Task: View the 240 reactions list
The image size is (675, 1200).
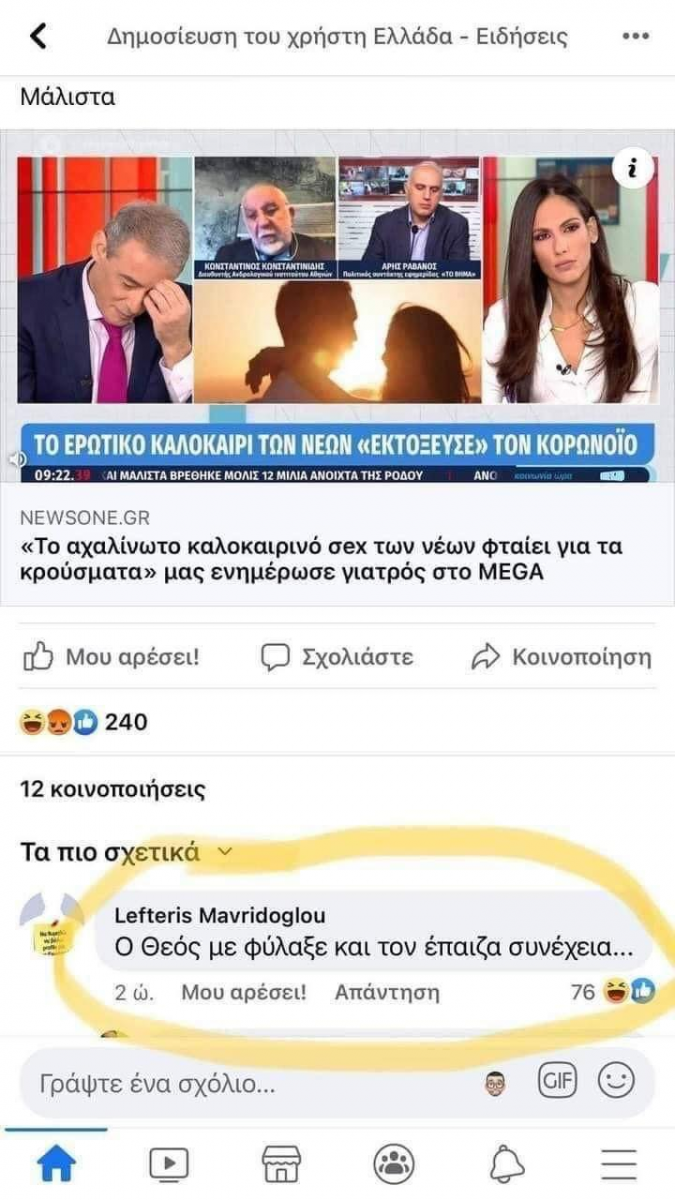Action: tap(85, 721)
